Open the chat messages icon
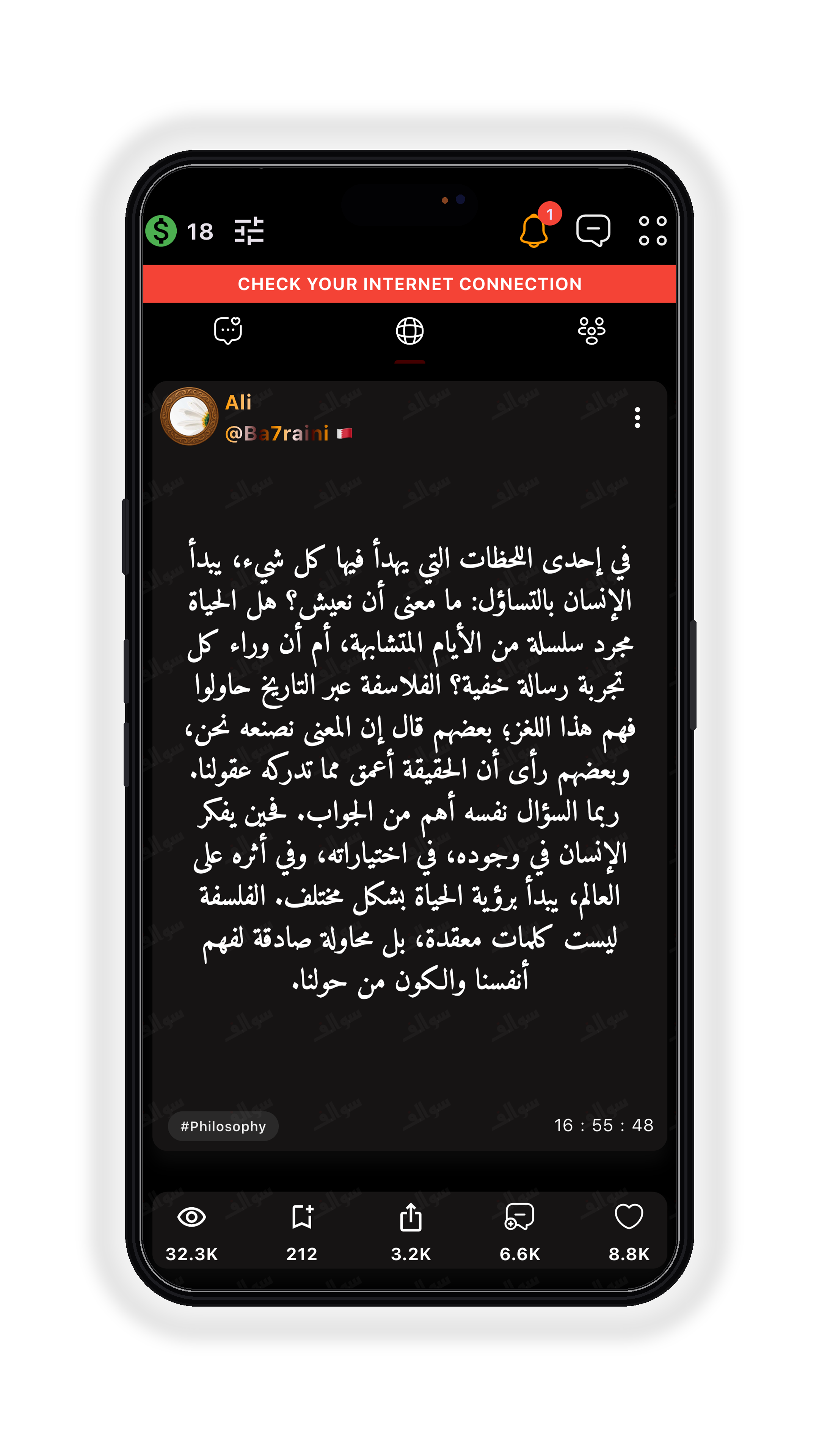Screen dimensions: 819x1456 point(593,229)
